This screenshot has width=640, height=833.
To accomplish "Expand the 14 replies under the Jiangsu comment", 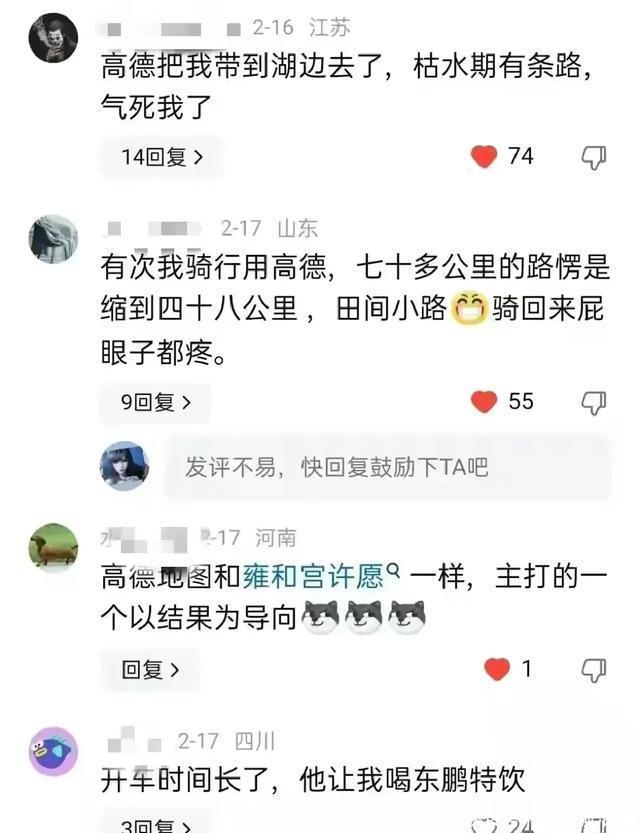I will point(162,157).
